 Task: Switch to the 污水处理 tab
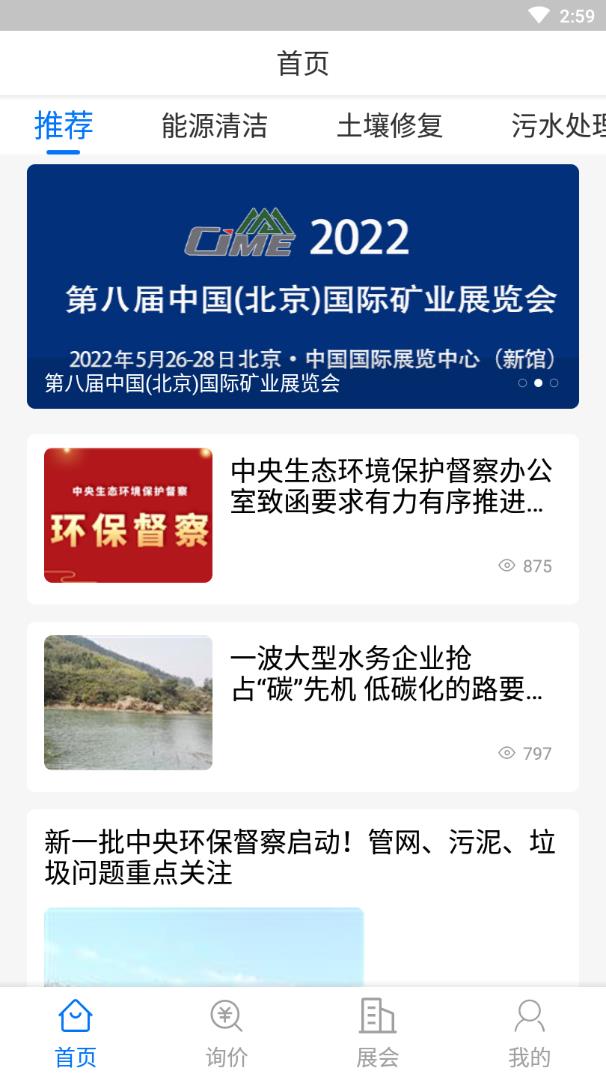point(558,126)
